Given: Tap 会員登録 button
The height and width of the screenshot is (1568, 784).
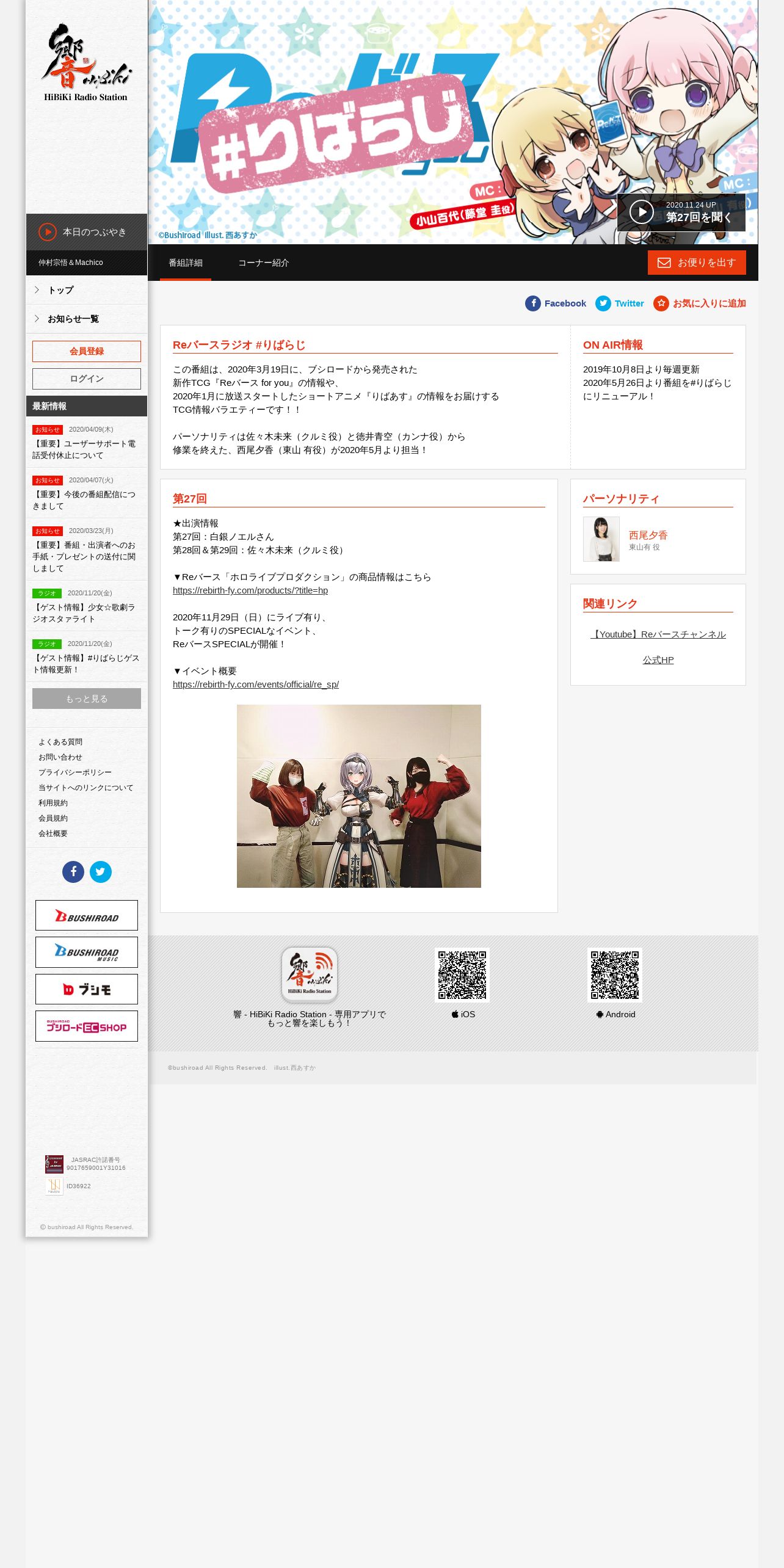Looking at the screenshot, I should [87, 351].
